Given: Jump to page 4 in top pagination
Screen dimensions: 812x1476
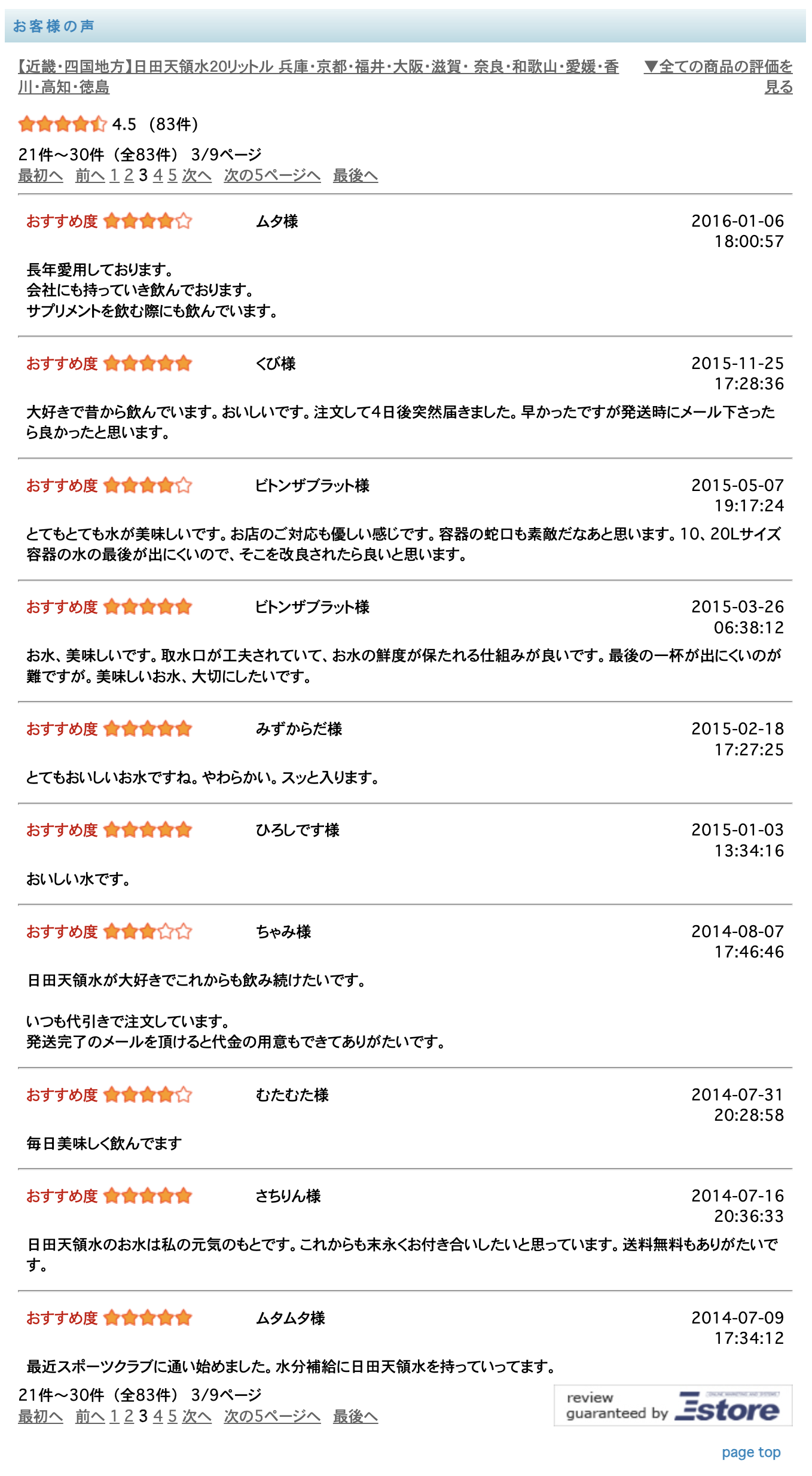Looking at the screenshot, I should click(x=158, y=176).
